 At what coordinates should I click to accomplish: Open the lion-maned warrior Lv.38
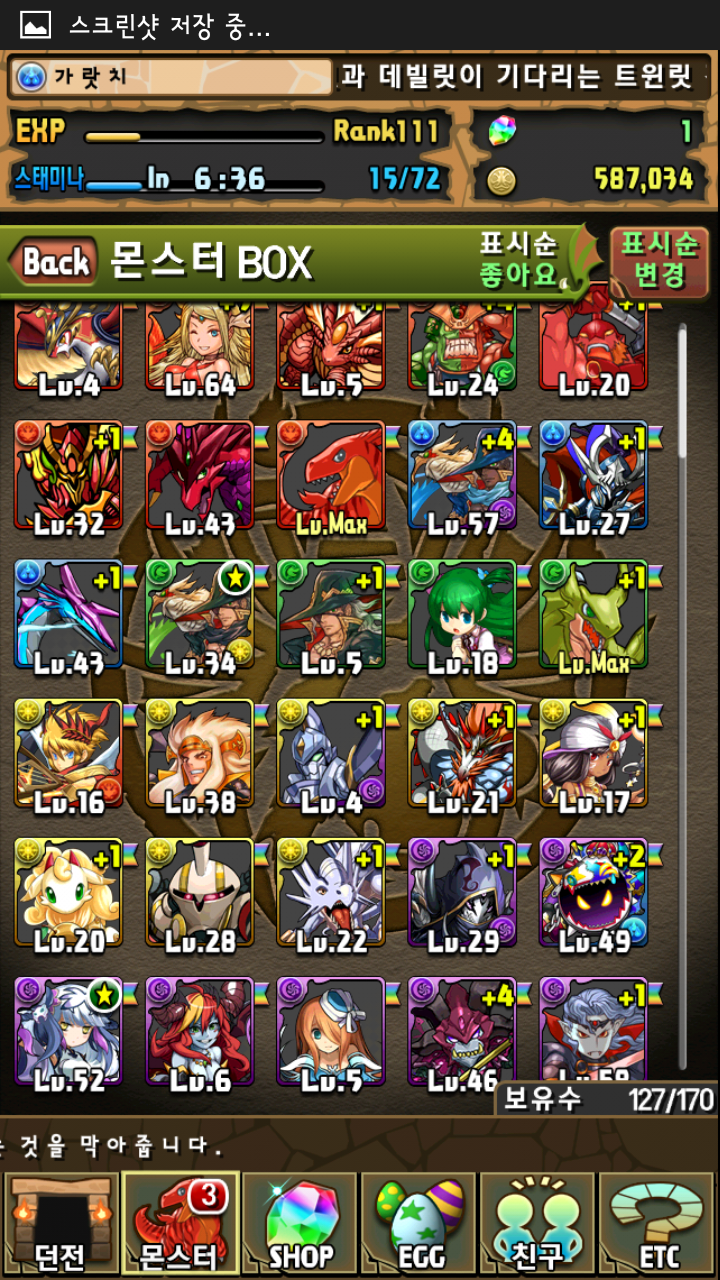pyautogui.click(x=199, y=752)
